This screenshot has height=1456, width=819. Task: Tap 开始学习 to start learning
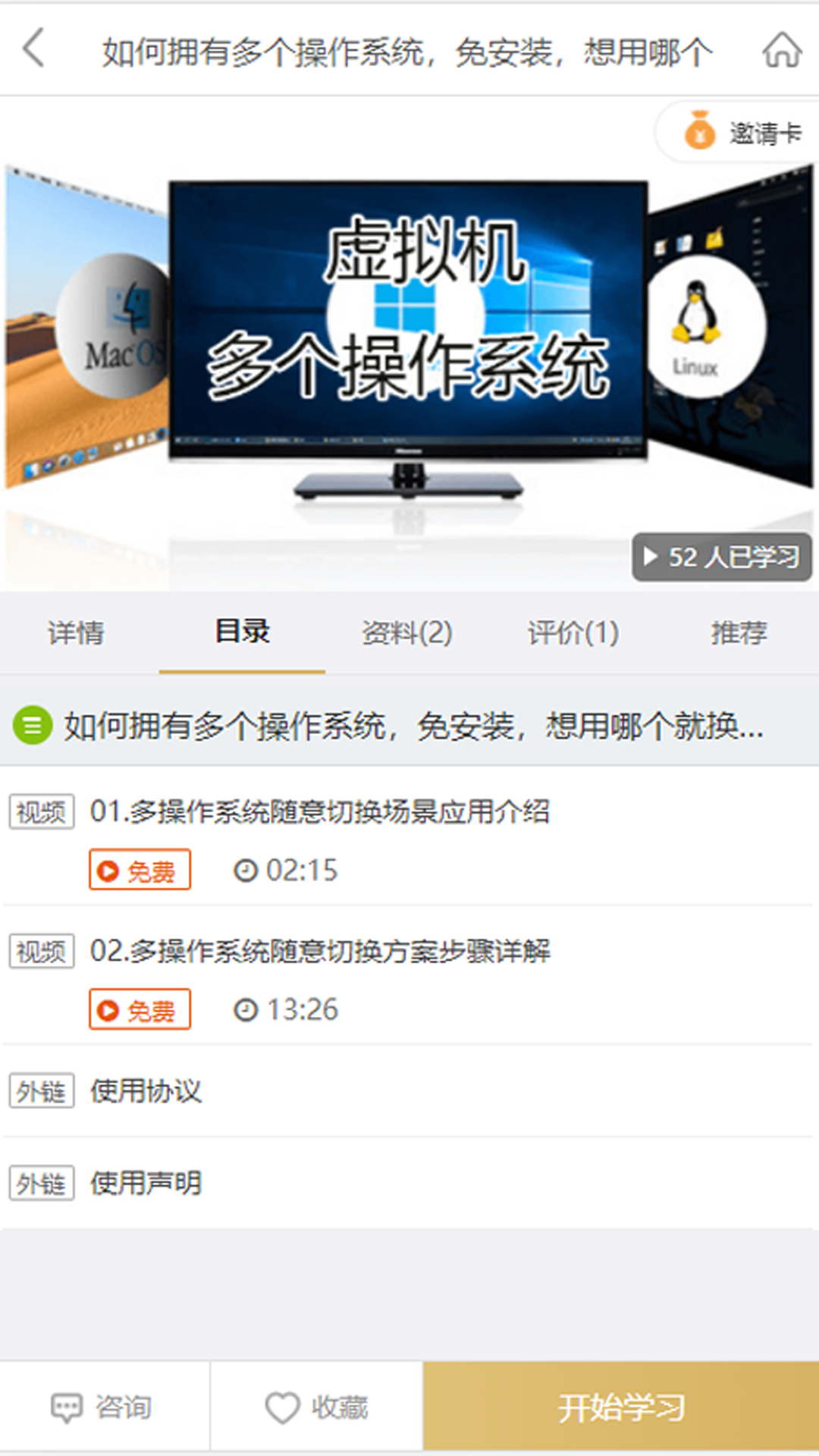[620, 1407]
